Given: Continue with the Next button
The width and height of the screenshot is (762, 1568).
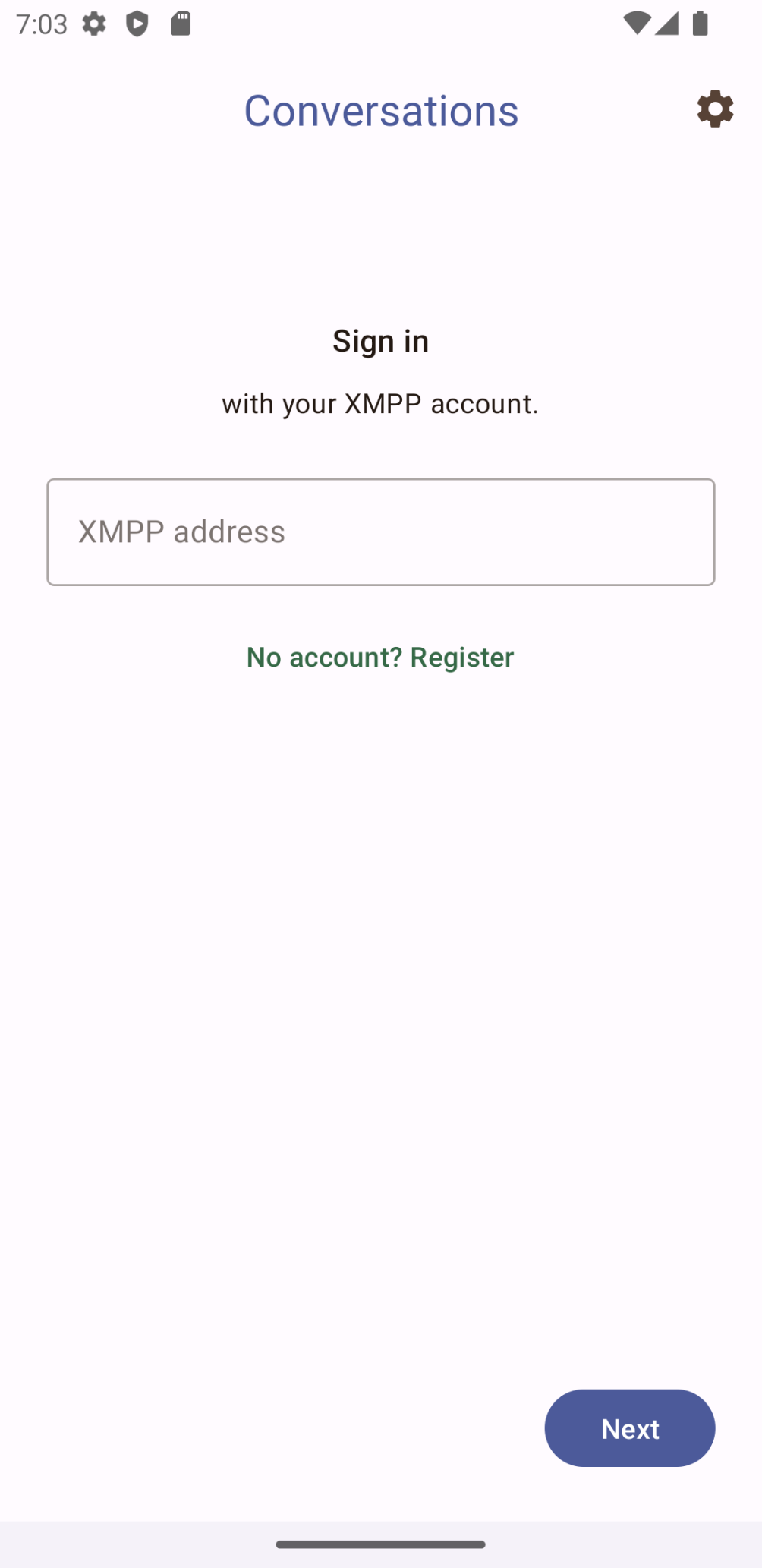Looking at the screenshot, I should point(629,1428).
